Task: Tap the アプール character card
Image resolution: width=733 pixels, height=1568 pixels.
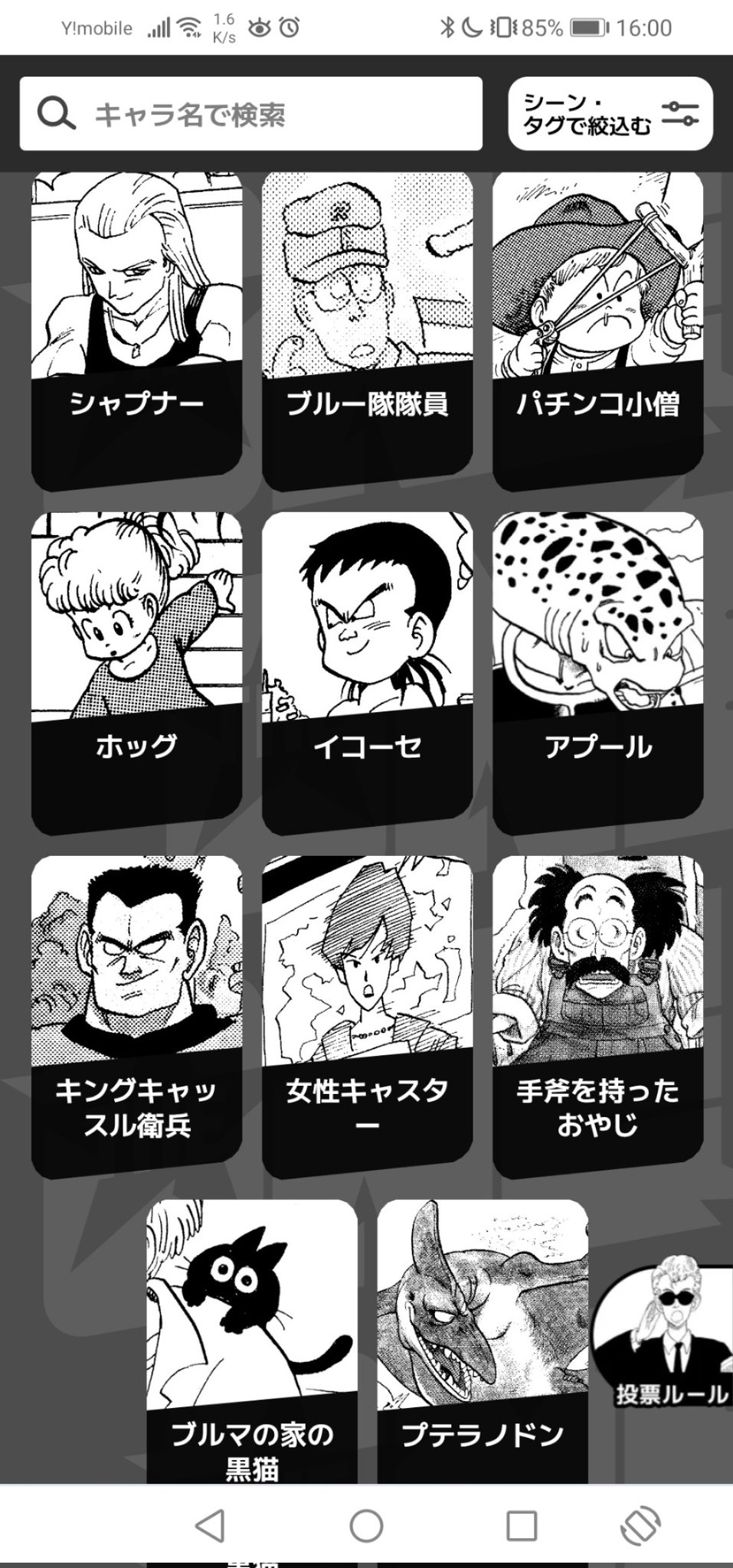Action: tap(597, 672)
